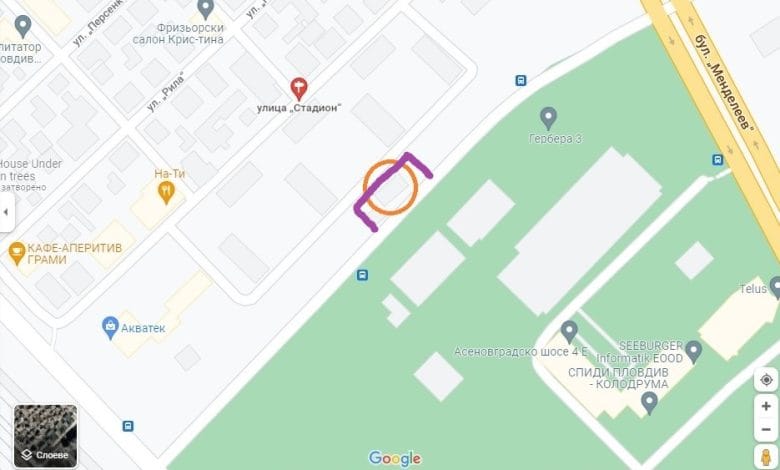Select the Асеновградско шосе 4 E pin
This screenshot has height=470, width=780.
[x=569, y=330]
